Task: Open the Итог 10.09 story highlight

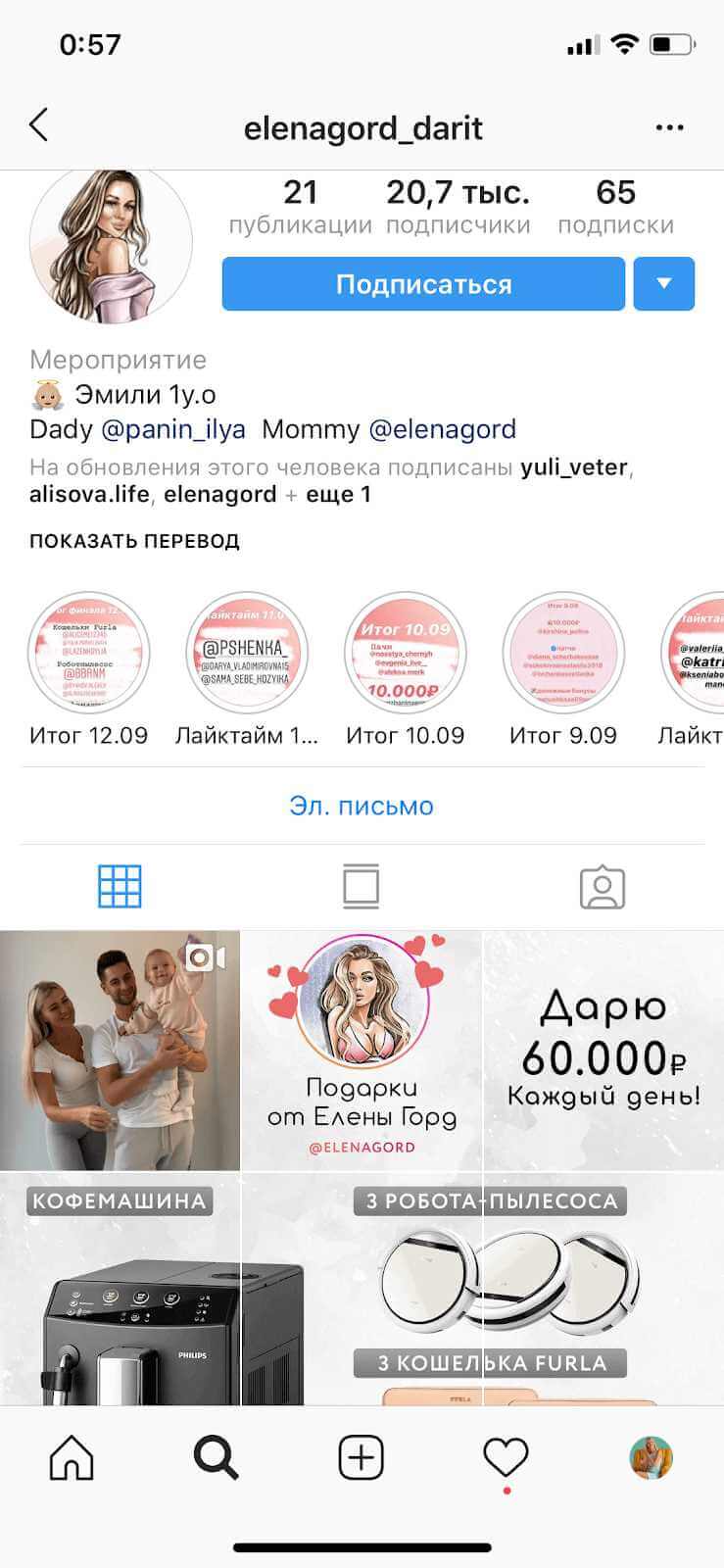Action: pos(405,653)
